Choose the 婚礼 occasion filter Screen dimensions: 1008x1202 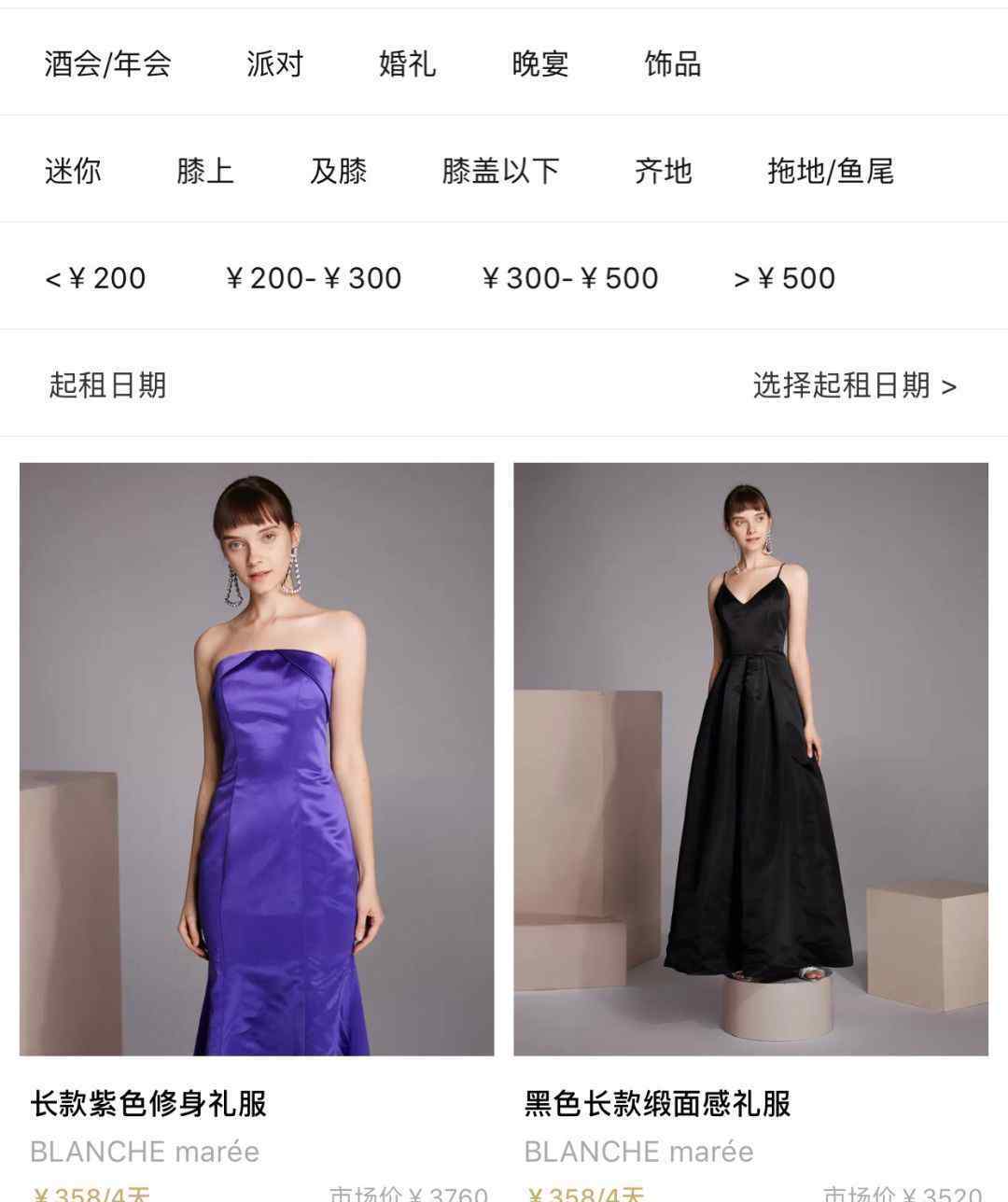coord(407,63)
